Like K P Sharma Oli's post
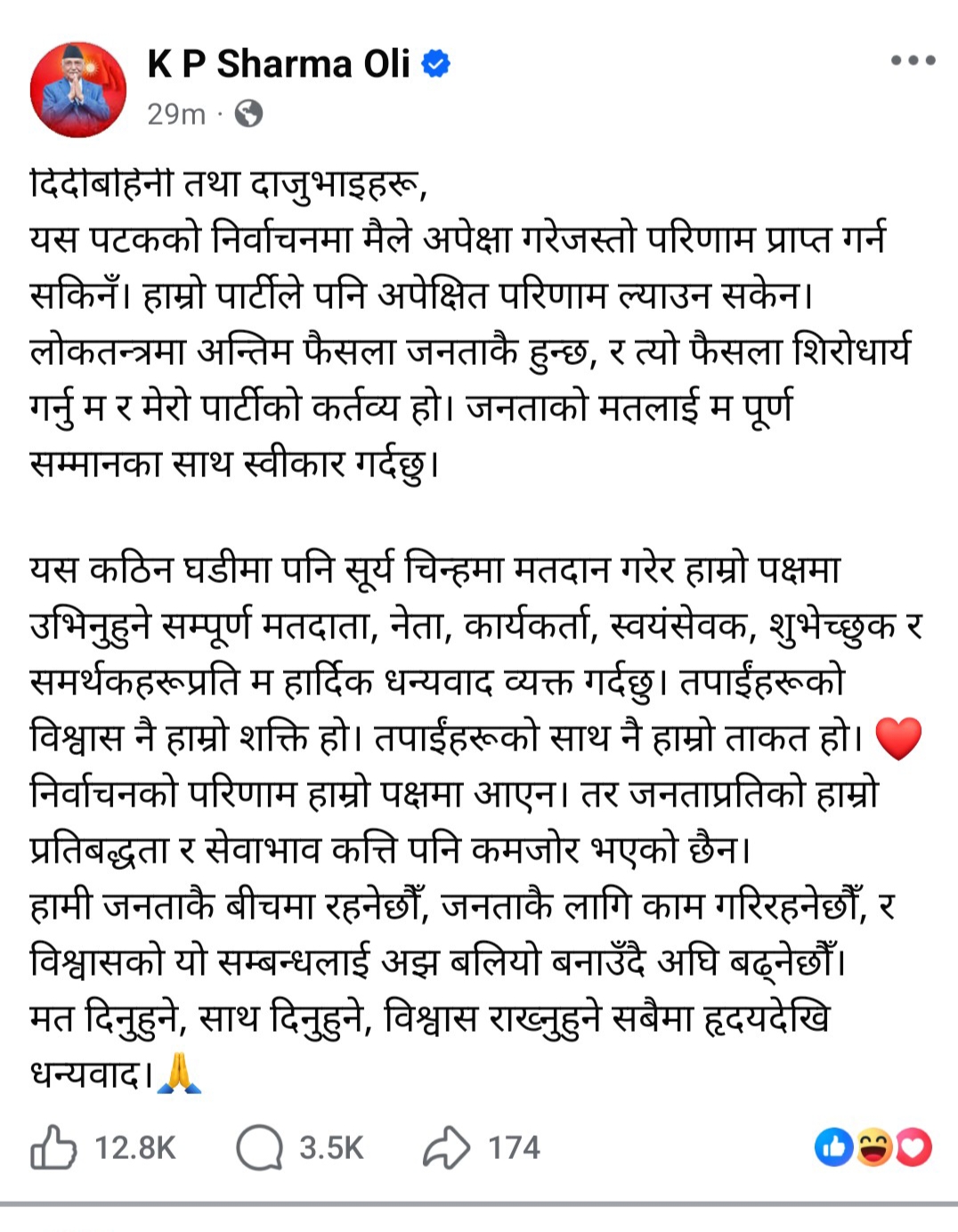958x1232 pixels. [54, 1147]
